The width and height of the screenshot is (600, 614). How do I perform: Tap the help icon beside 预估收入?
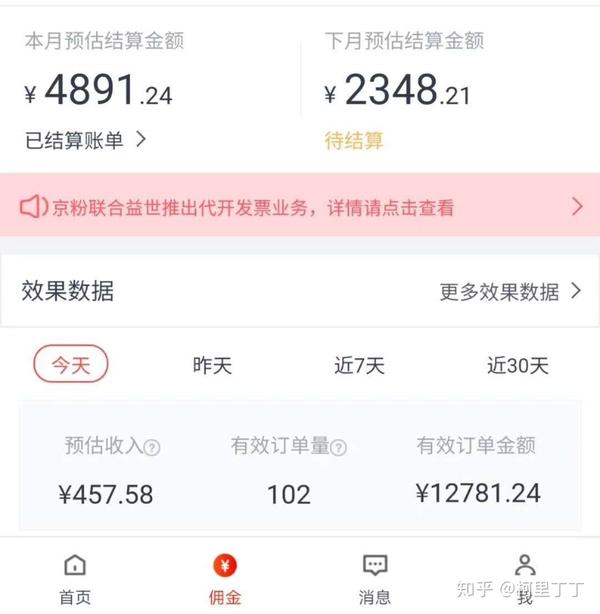tap(152, 447)
